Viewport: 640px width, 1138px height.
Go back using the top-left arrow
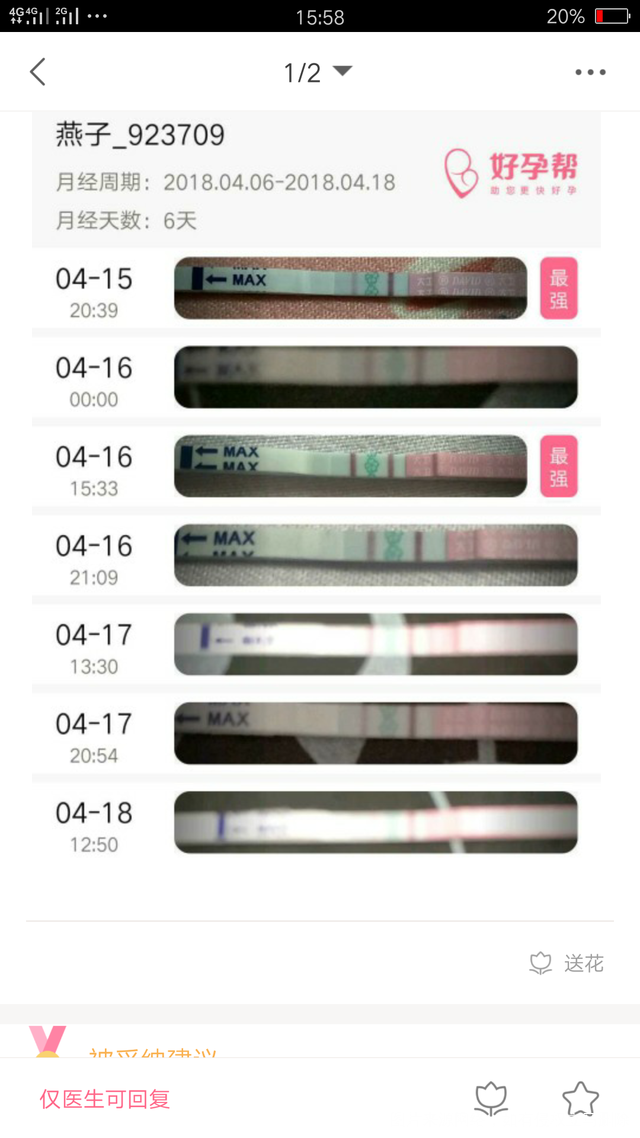point(38,72)
